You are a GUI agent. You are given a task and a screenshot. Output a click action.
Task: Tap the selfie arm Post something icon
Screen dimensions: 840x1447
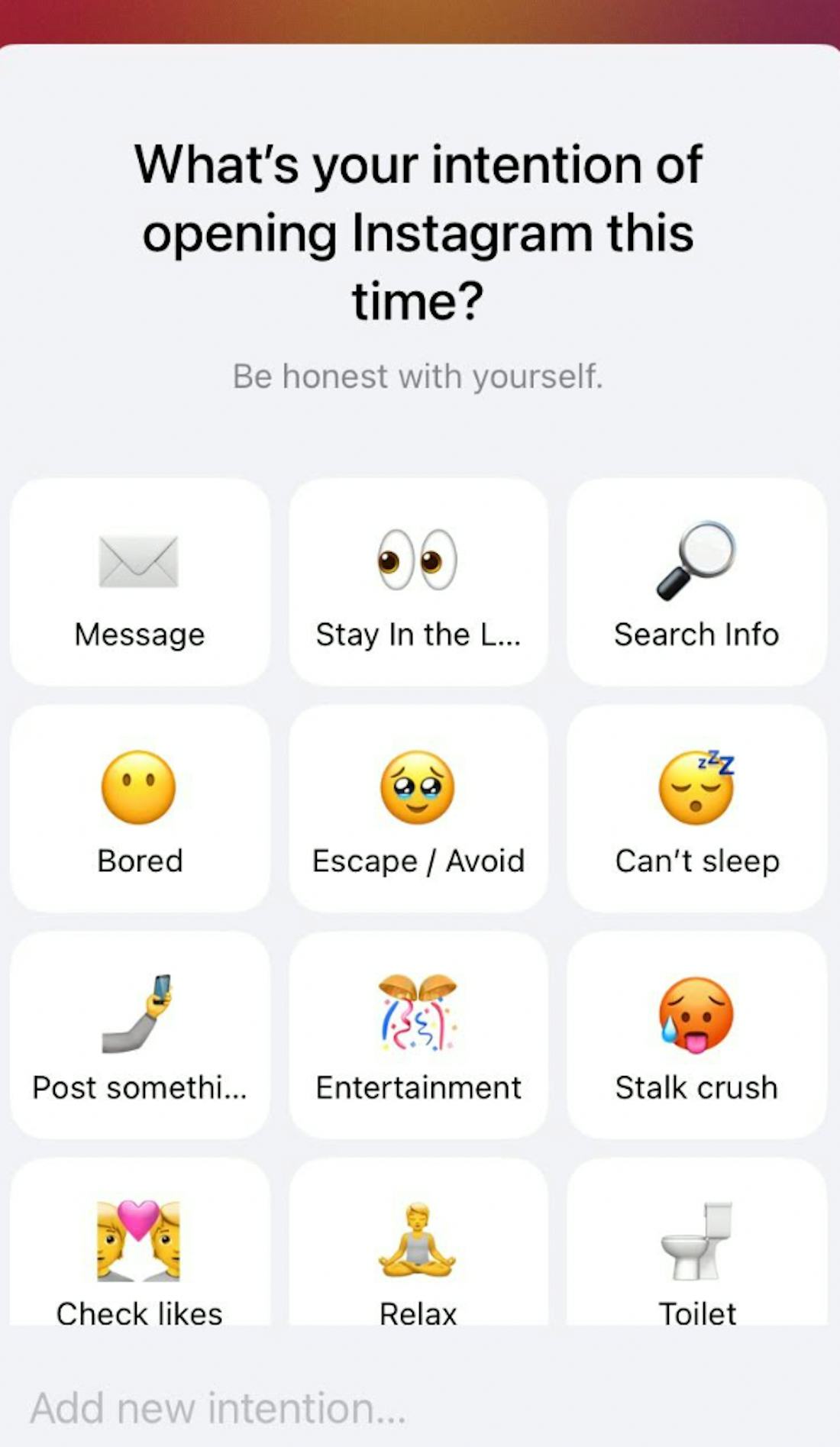[x=139, y=1016]
